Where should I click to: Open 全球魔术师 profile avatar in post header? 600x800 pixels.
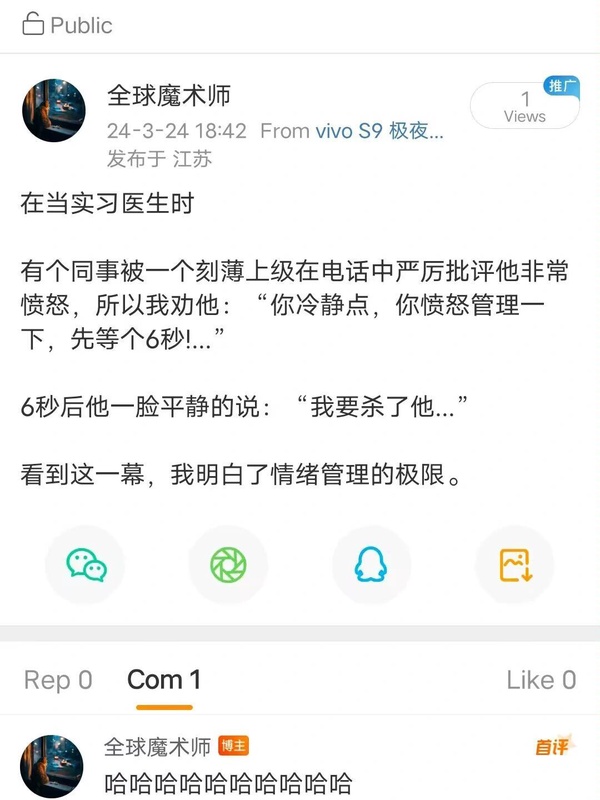54,110
